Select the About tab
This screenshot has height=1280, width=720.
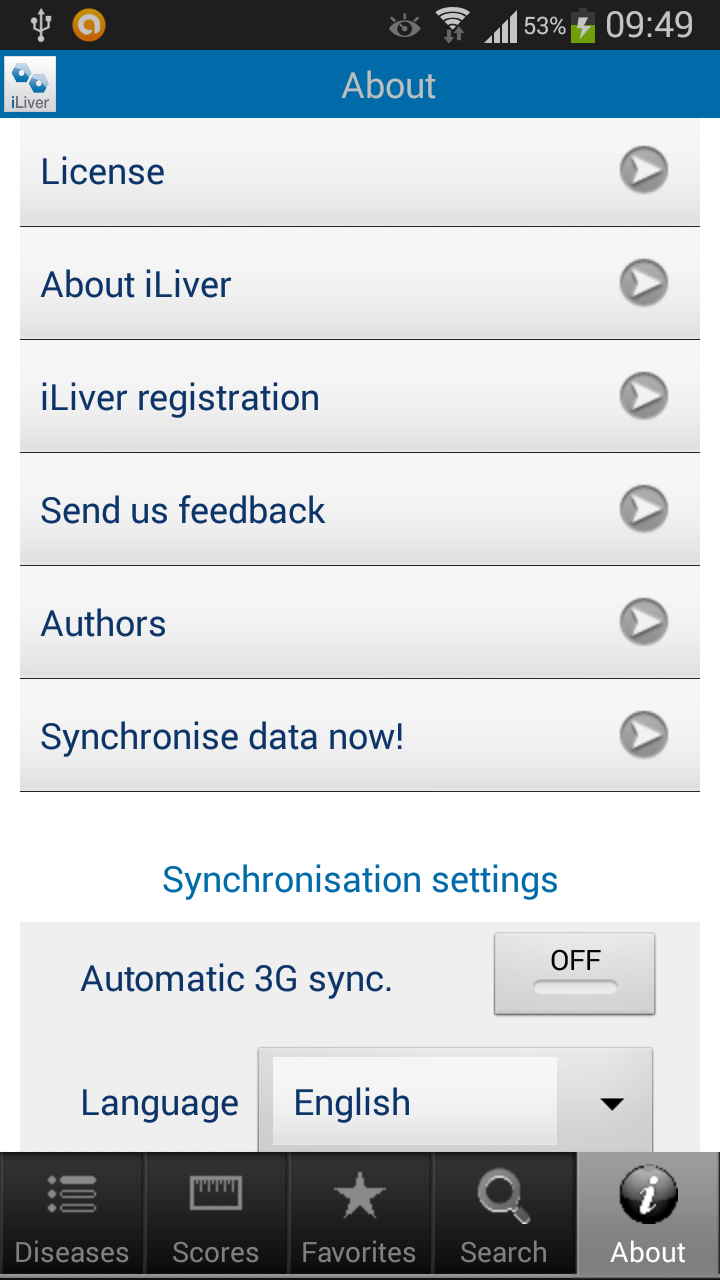click(x=648, y=1216)
